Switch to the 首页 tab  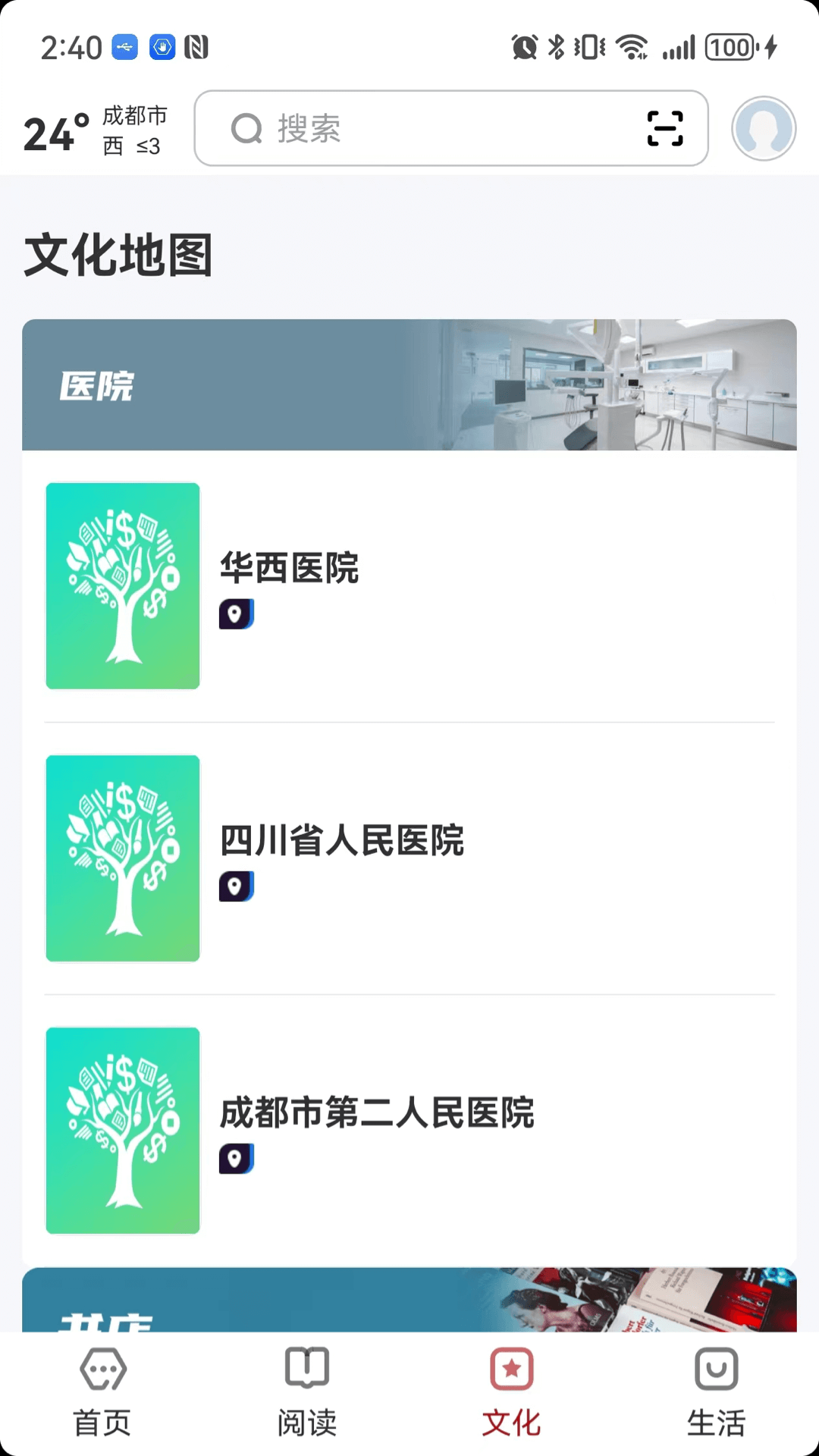[101, 1388]
